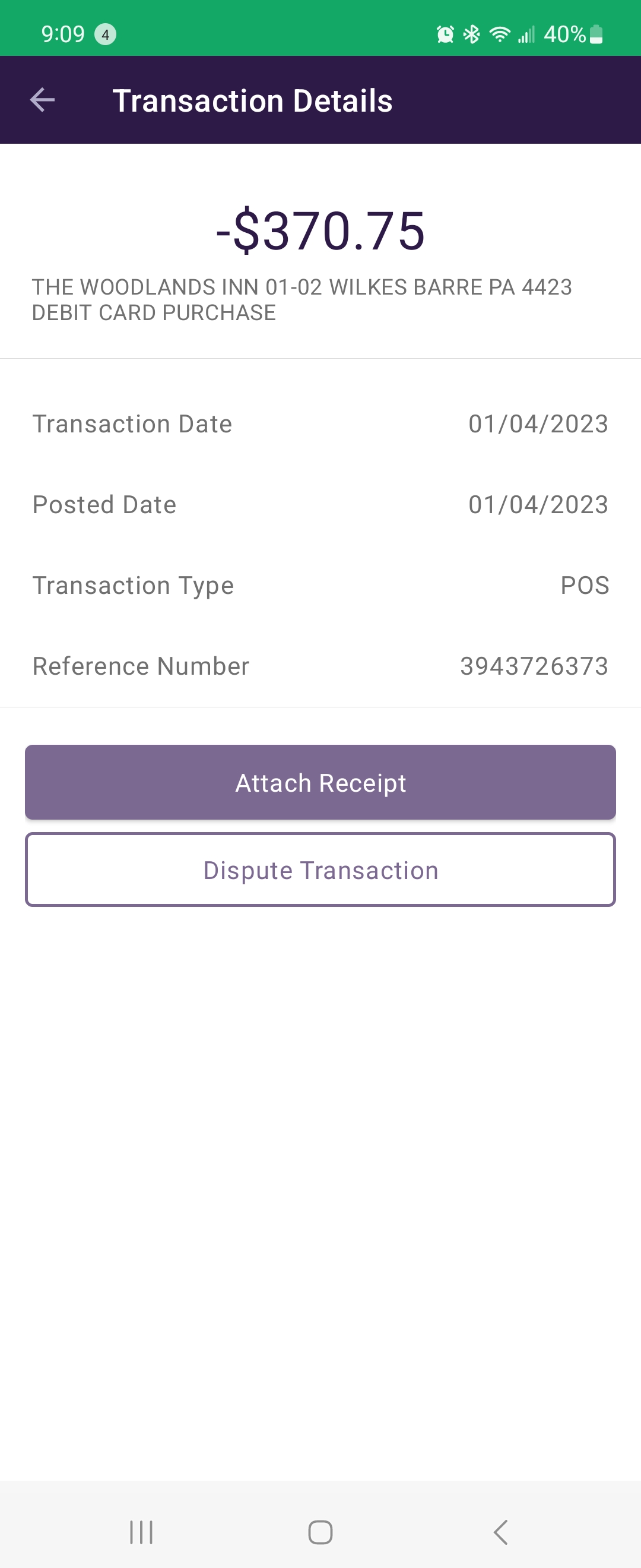Screen dimensions: 641x1568
Task: Tap the 40% battery percentage text
Action: click(564, 33)
